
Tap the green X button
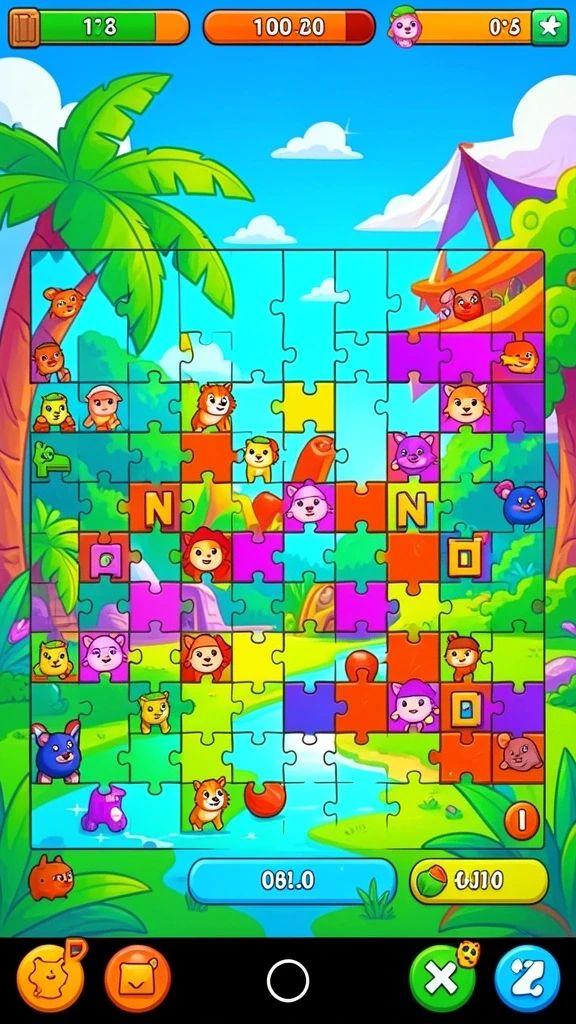pyautogui.click(x=442, y=978)
